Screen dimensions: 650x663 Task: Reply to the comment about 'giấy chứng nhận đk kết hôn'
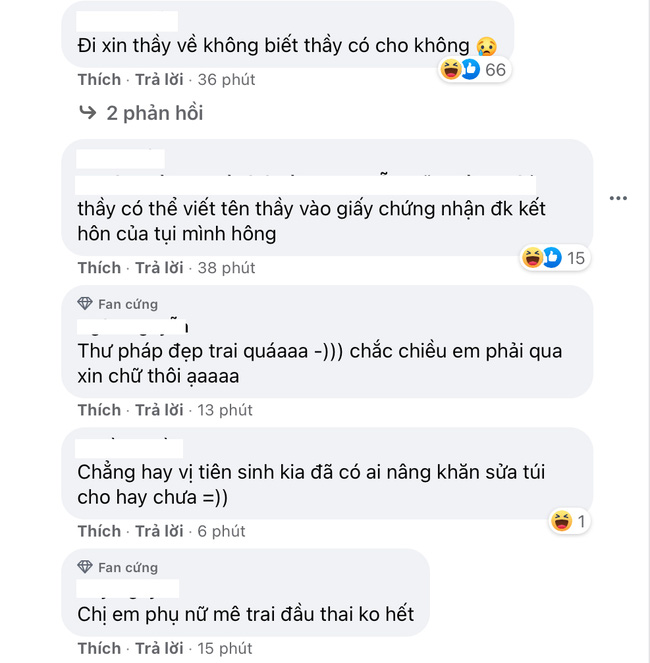(159, 268)
